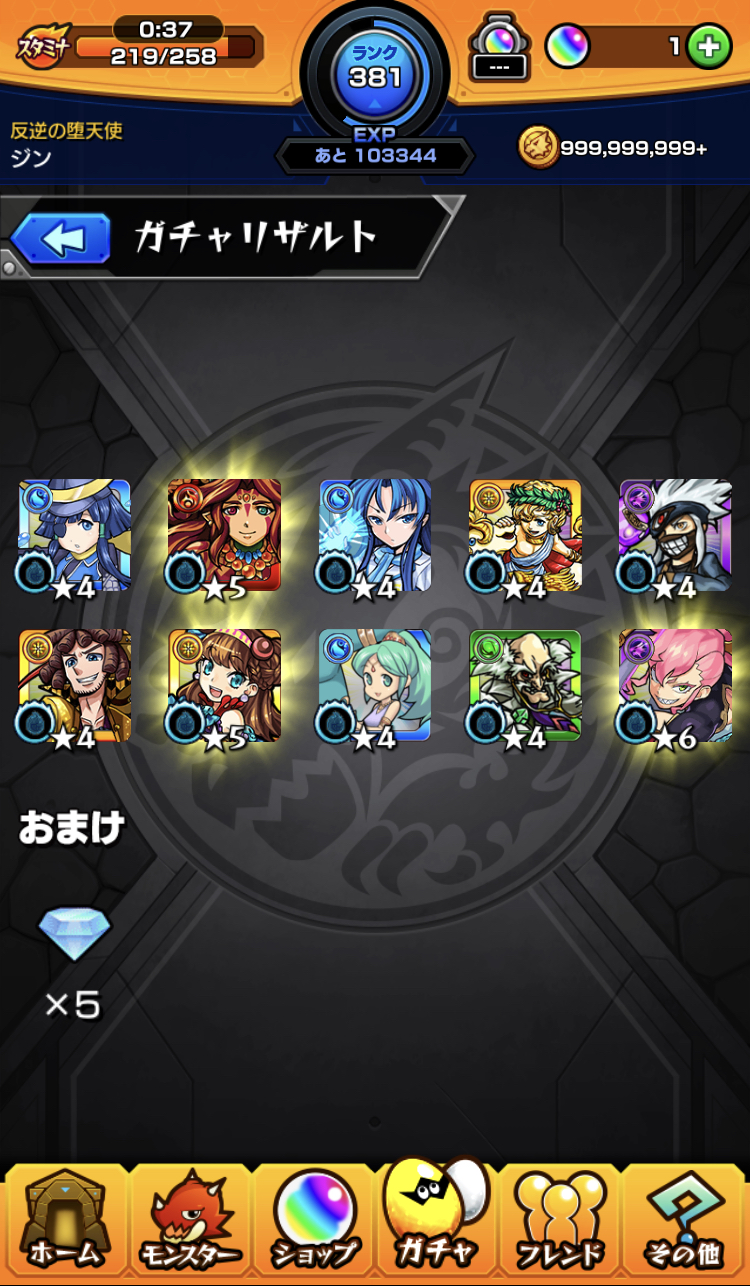View the masked white-haired ★4 monster

pos(675,536)
